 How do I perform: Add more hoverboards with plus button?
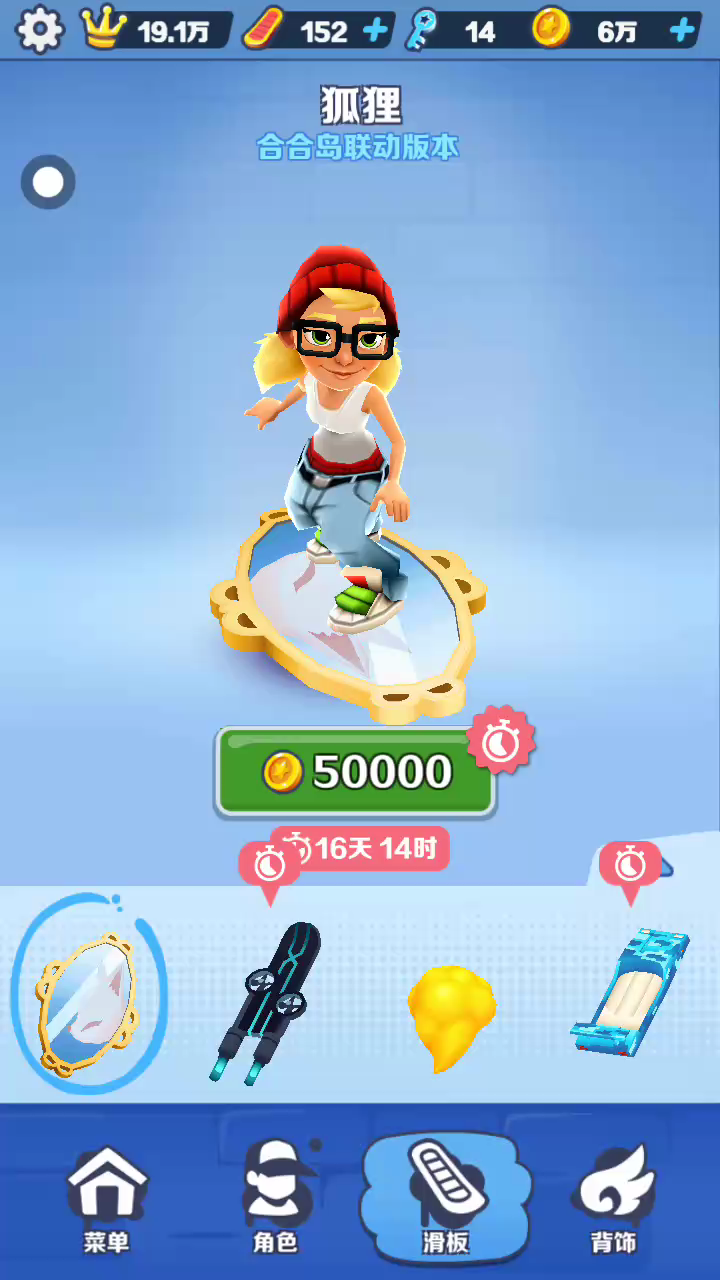(x=375, y=31)
